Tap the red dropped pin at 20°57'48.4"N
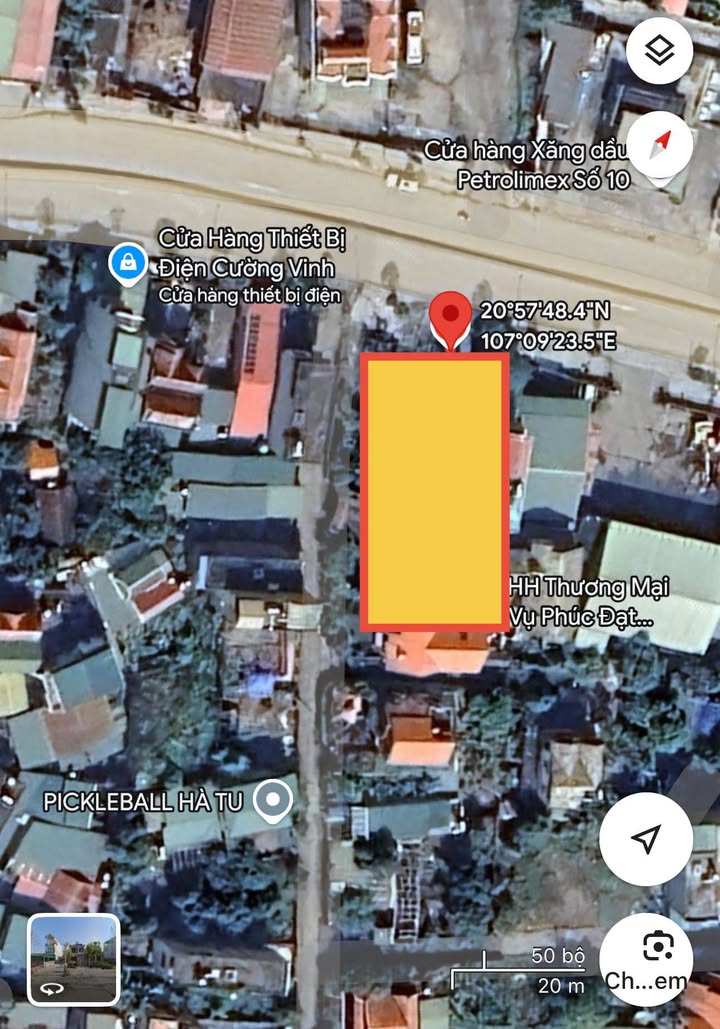This screenshot has width=720, height=1029. pos(451,319)
